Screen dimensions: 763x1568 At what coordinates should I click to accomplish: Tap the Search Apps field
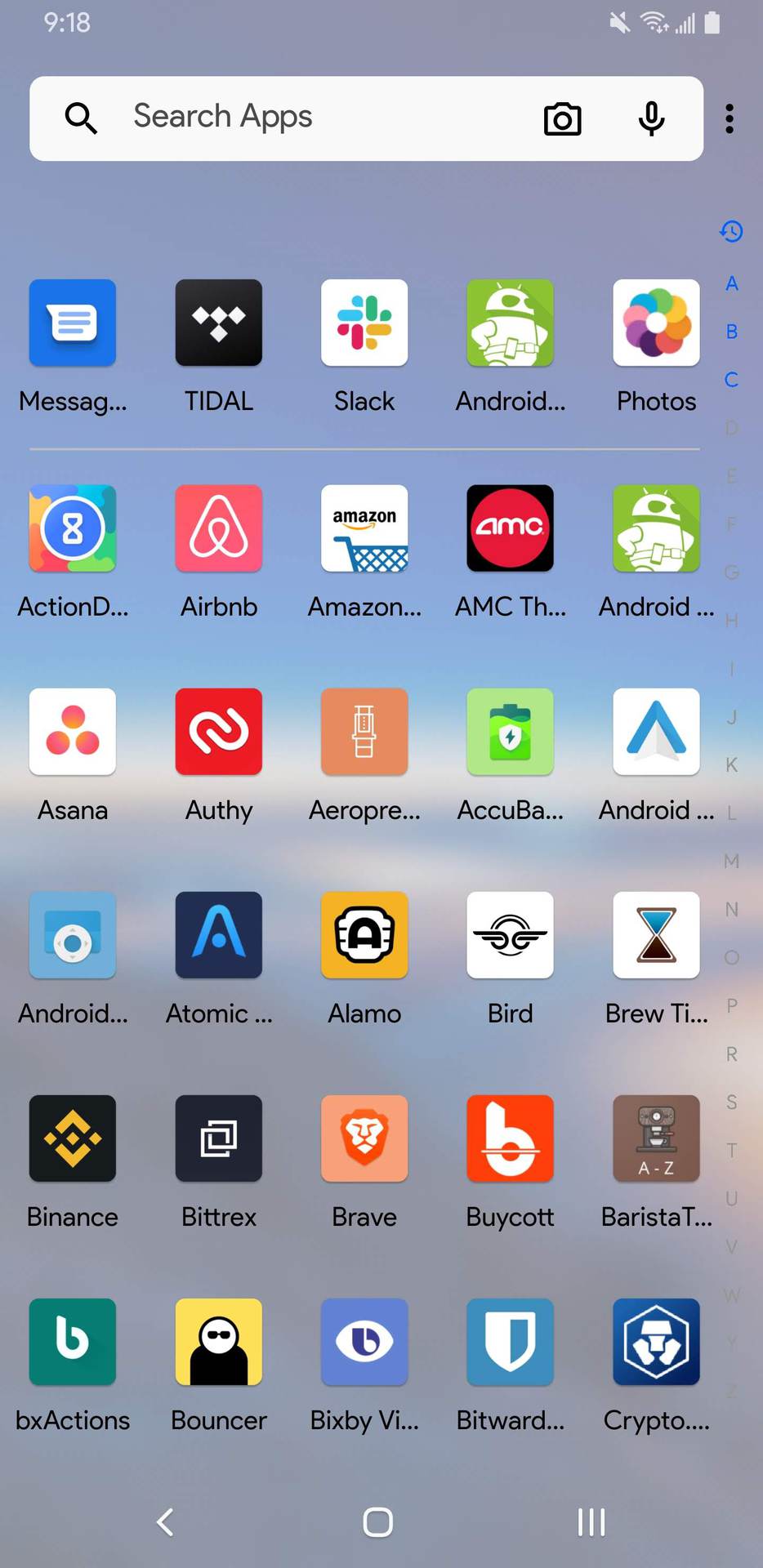point(310,118)
